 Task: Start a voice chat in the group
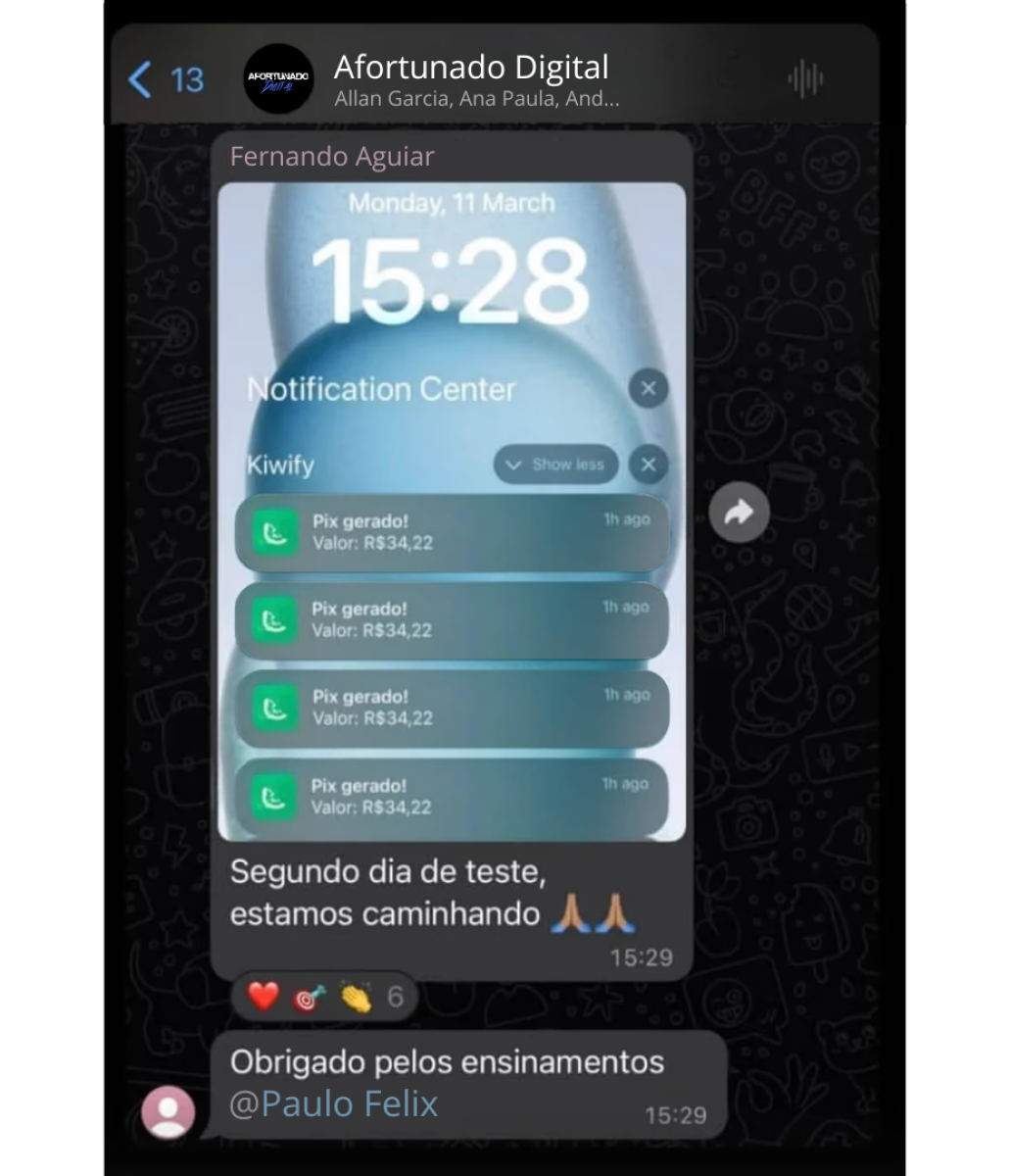(804, 79)
